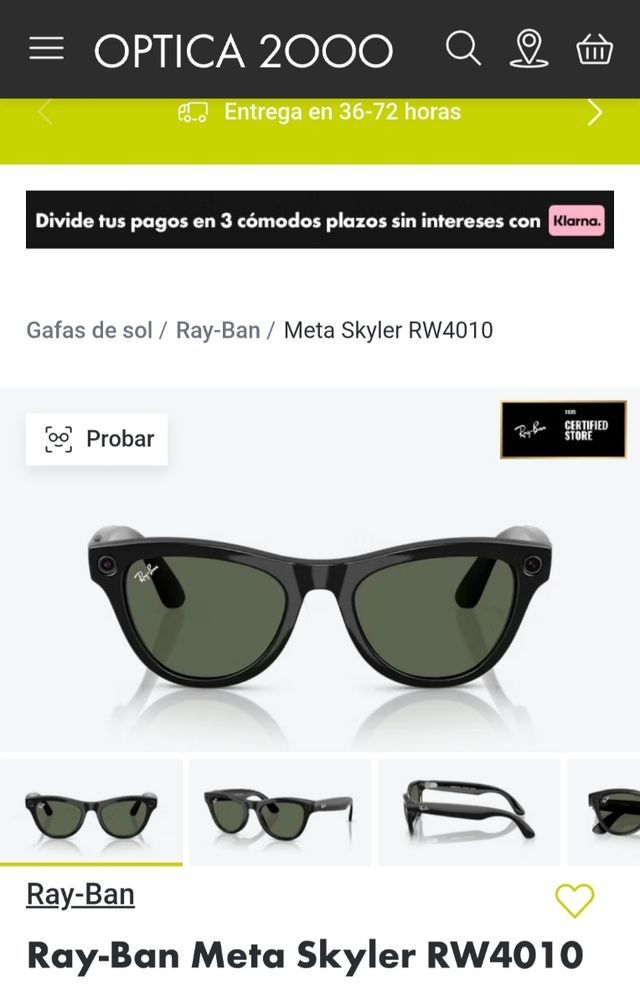Go to Gafas de sol breadcrumb
The width and height of the screenshot is (640, 1005).
click(89, 330)
